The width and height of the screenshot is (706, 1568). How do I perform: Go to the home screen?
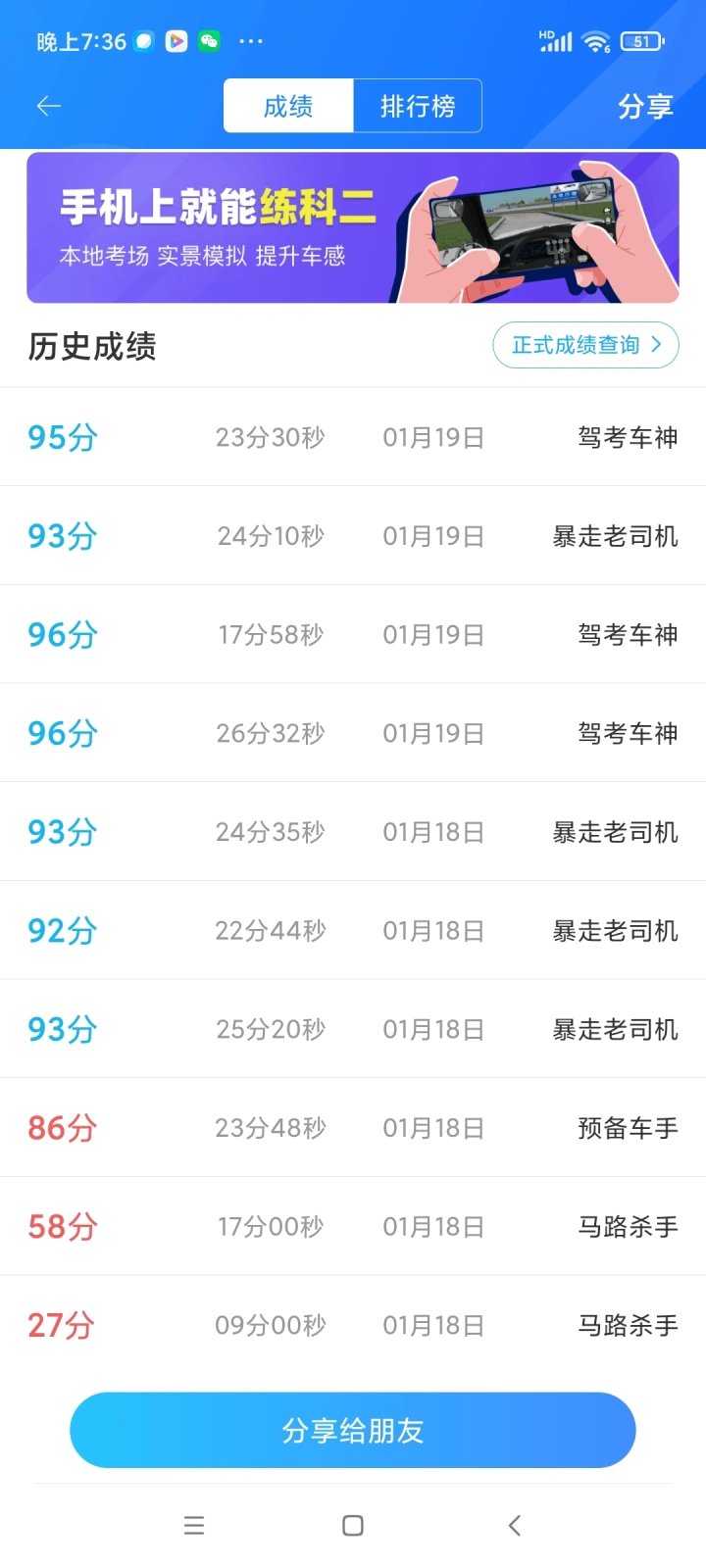point(353,1525)
